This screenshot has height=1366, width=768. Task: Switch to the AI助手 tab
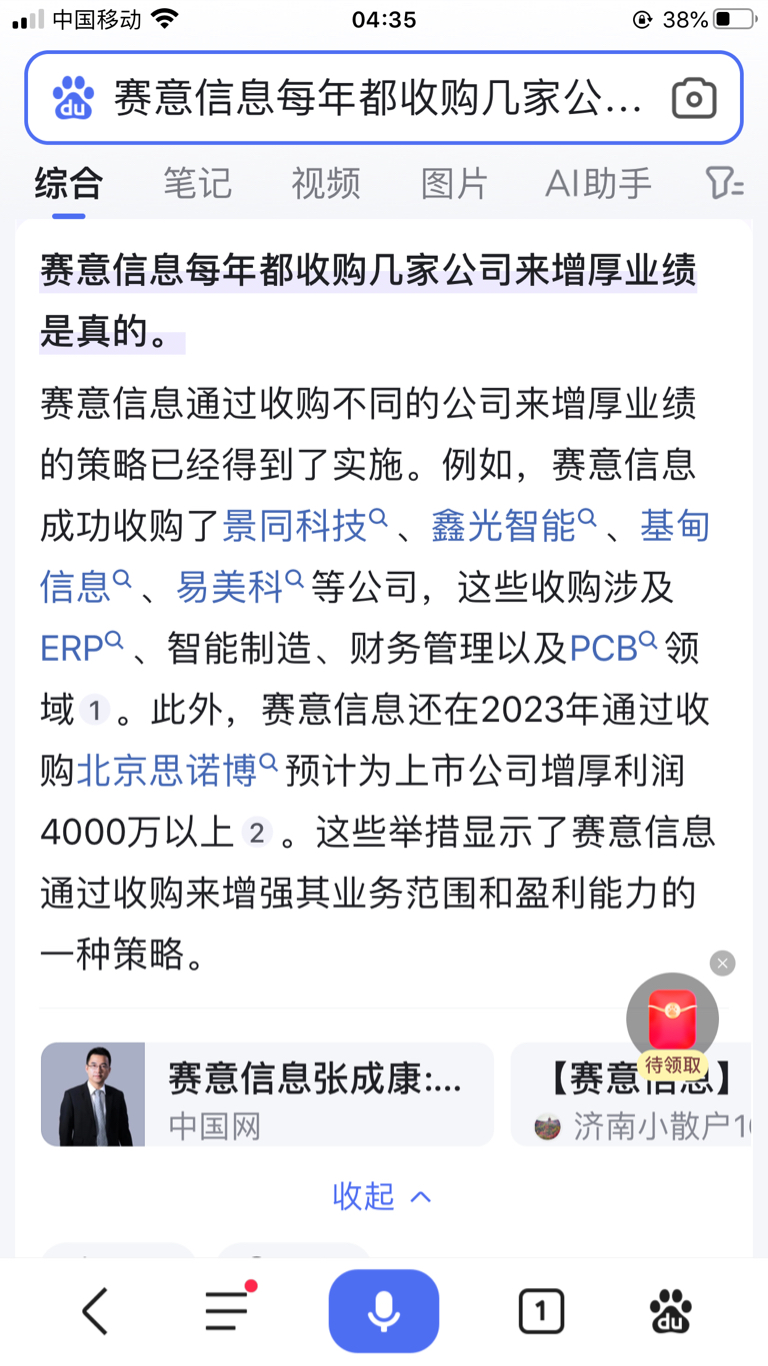click(598, 184)
